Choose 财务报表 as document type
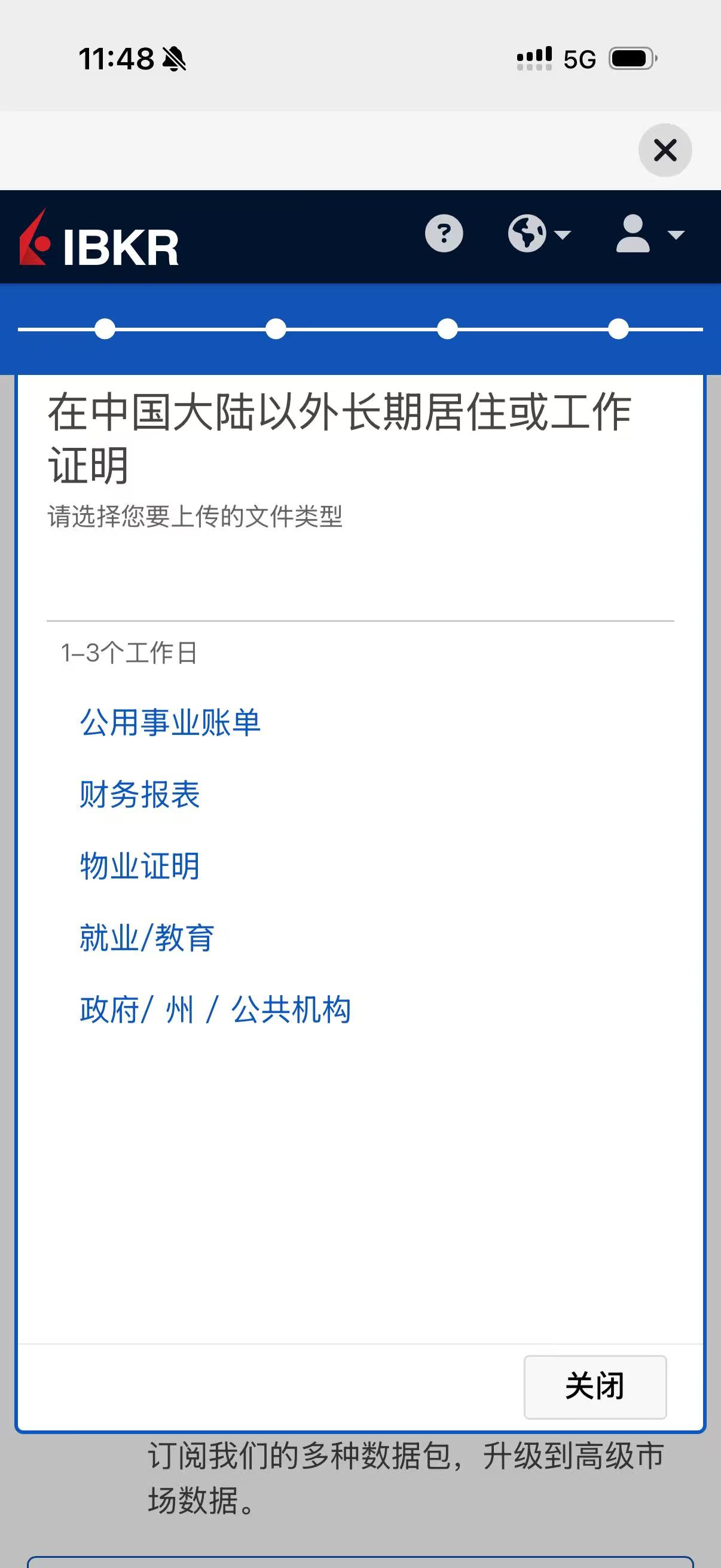The image size is (721, 1568). pyautogui.click(x=139, y=794)
